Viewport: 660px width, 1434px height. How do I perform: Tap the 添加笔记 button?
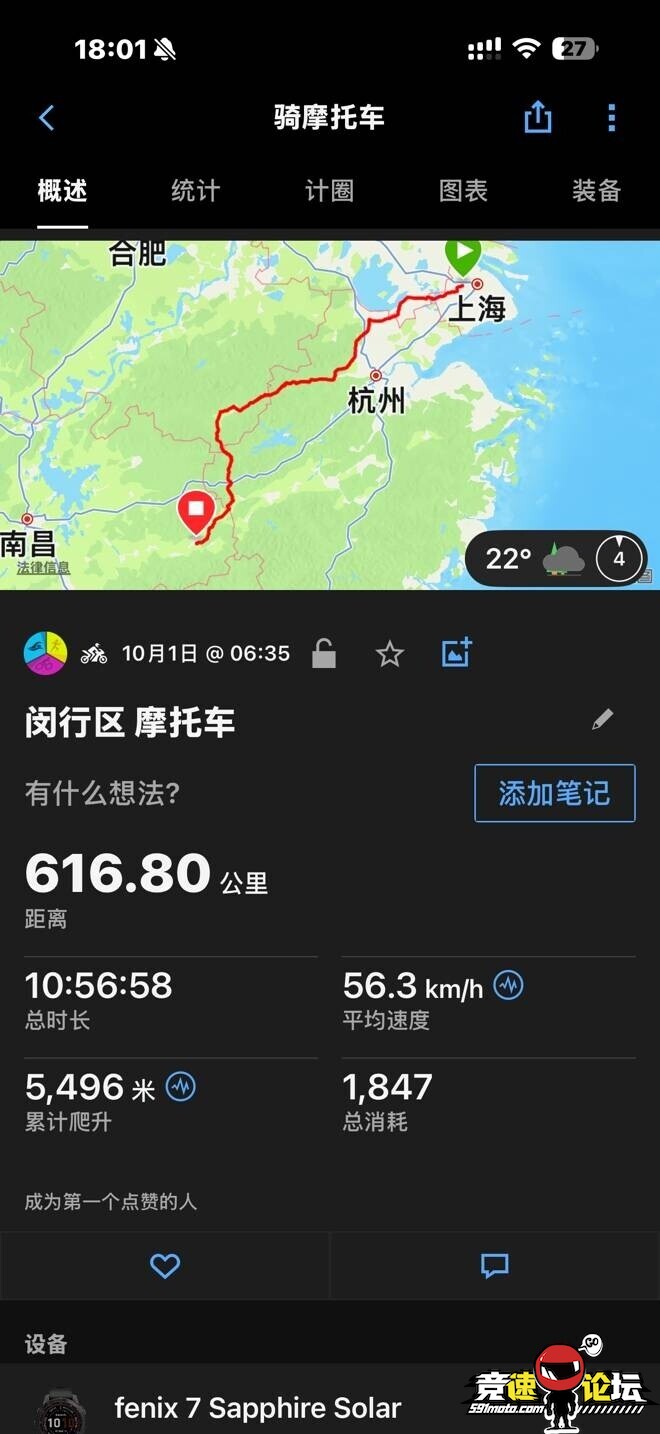coord(554,793)
